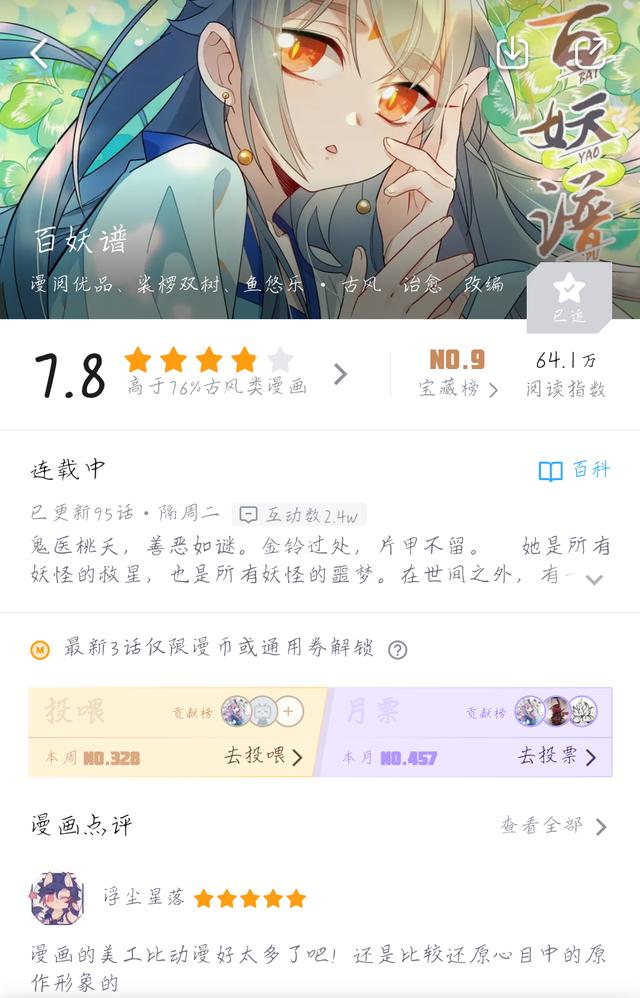Image resolution: width=640 pixels, height=998 pixels.
Task: Open the 投喂 contribution ranking avatars
Action: [261, 712]
